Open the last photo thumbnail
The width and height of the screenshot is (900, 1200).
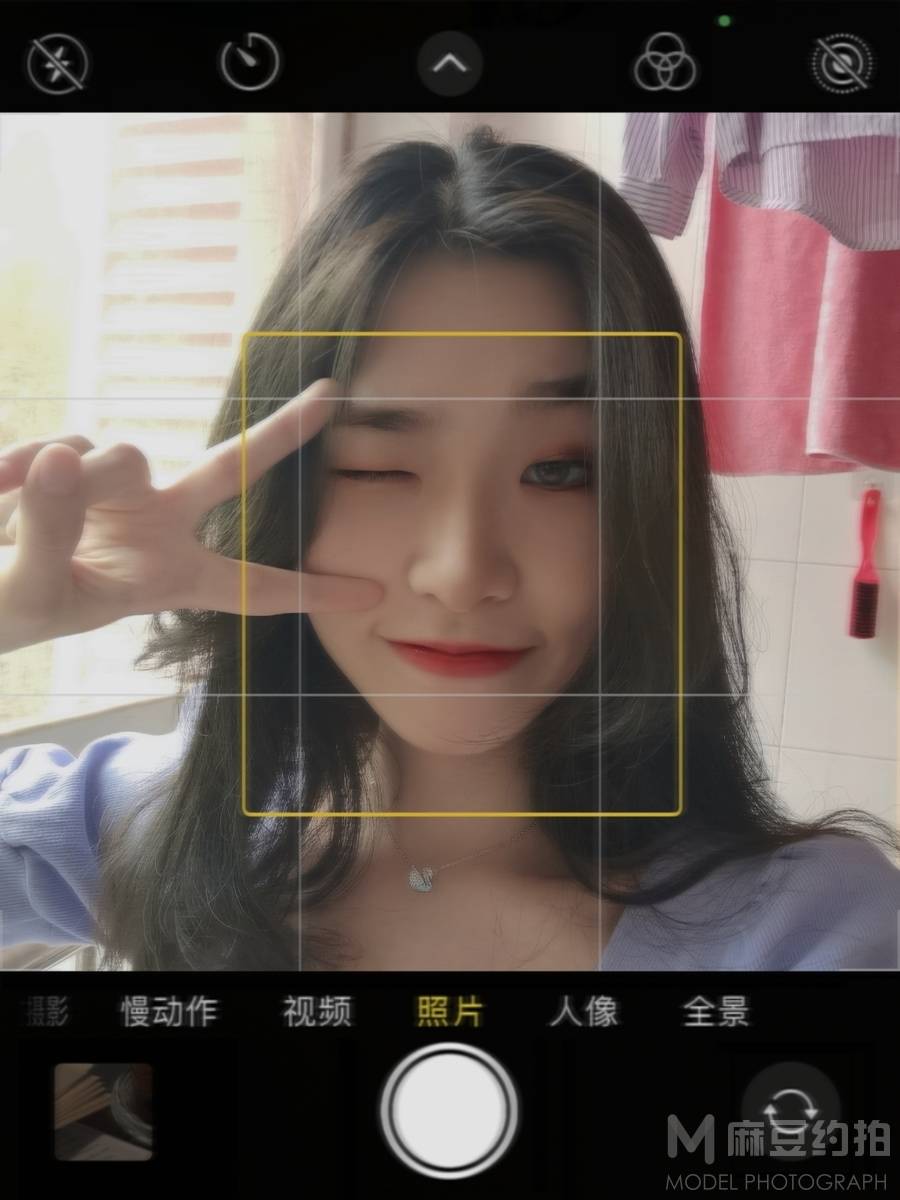pyautogui.click(x=103, y=1111)
